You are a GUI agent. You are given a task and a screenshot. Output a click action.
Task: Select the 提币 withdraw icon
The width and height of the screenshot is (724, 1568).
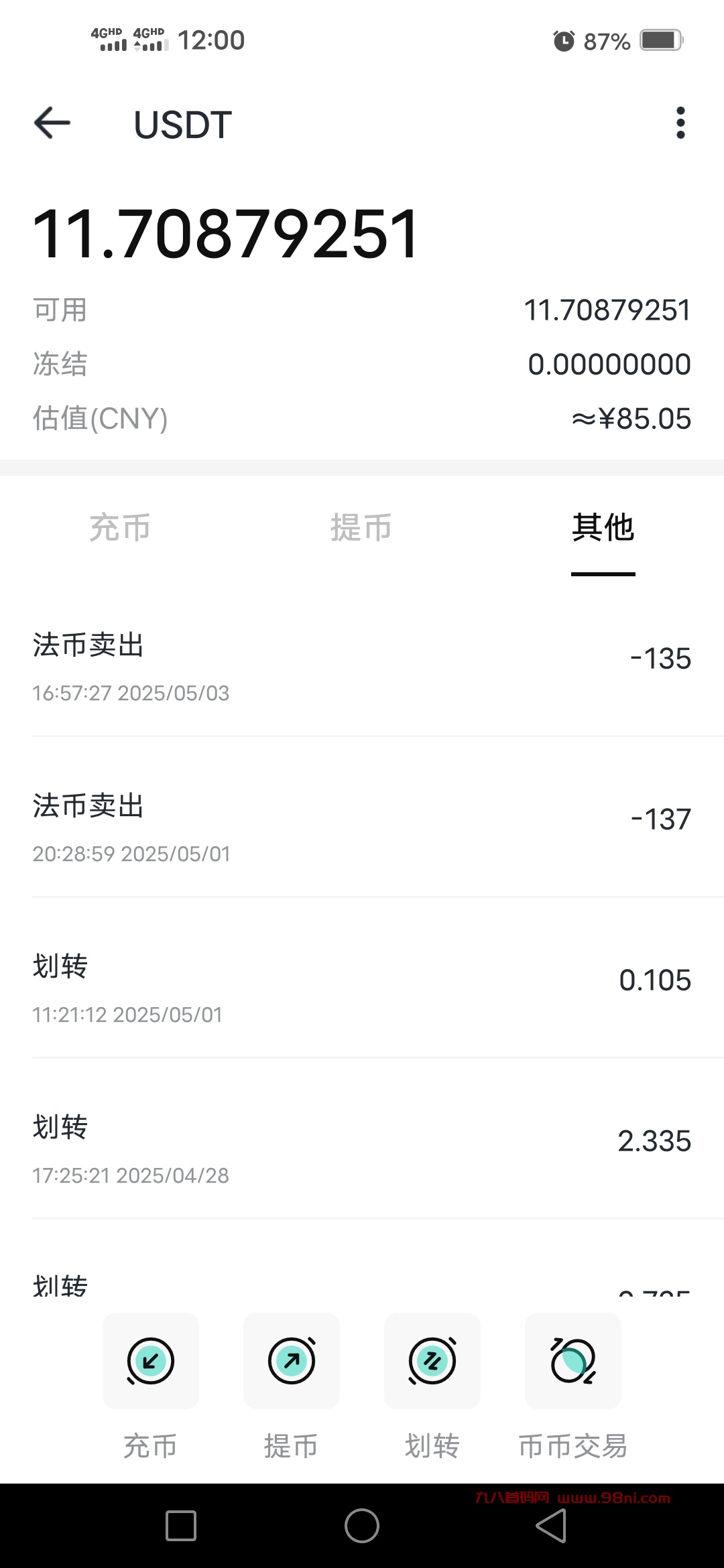[x=291, y=1360]
